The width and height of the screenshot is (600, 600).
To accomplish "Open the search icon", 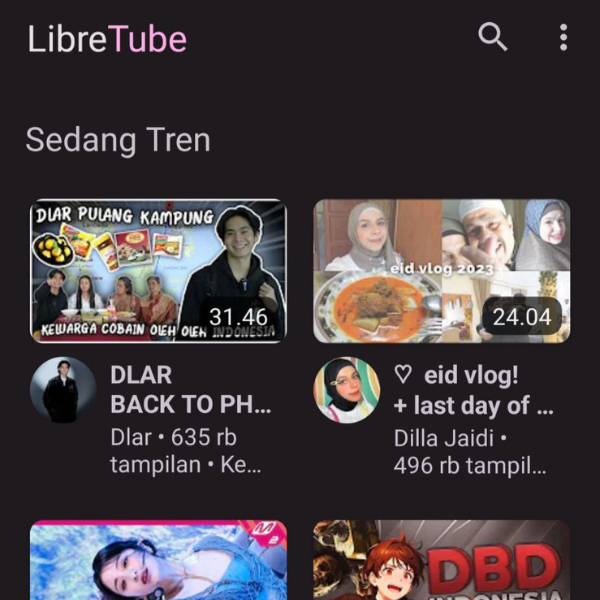I will pyautogui.click(x=493, y=38).
